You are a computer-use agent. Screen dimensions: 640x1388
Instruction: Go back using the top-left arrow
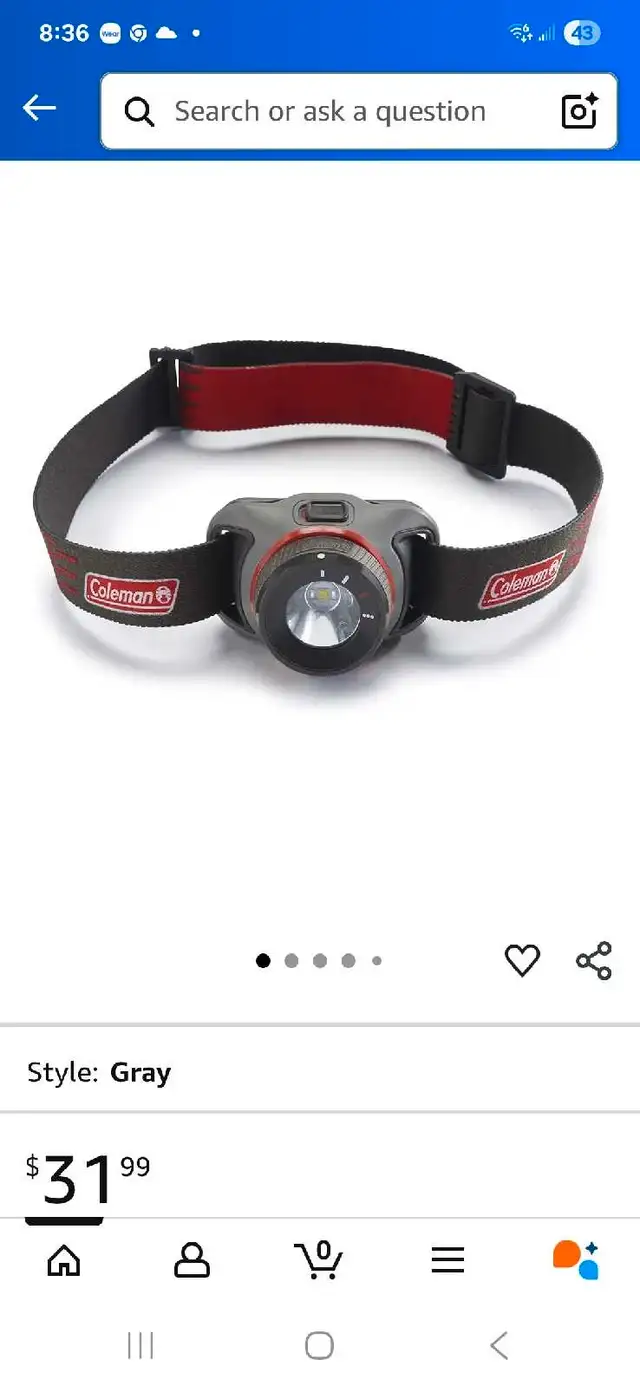click(x=39, y=108)
